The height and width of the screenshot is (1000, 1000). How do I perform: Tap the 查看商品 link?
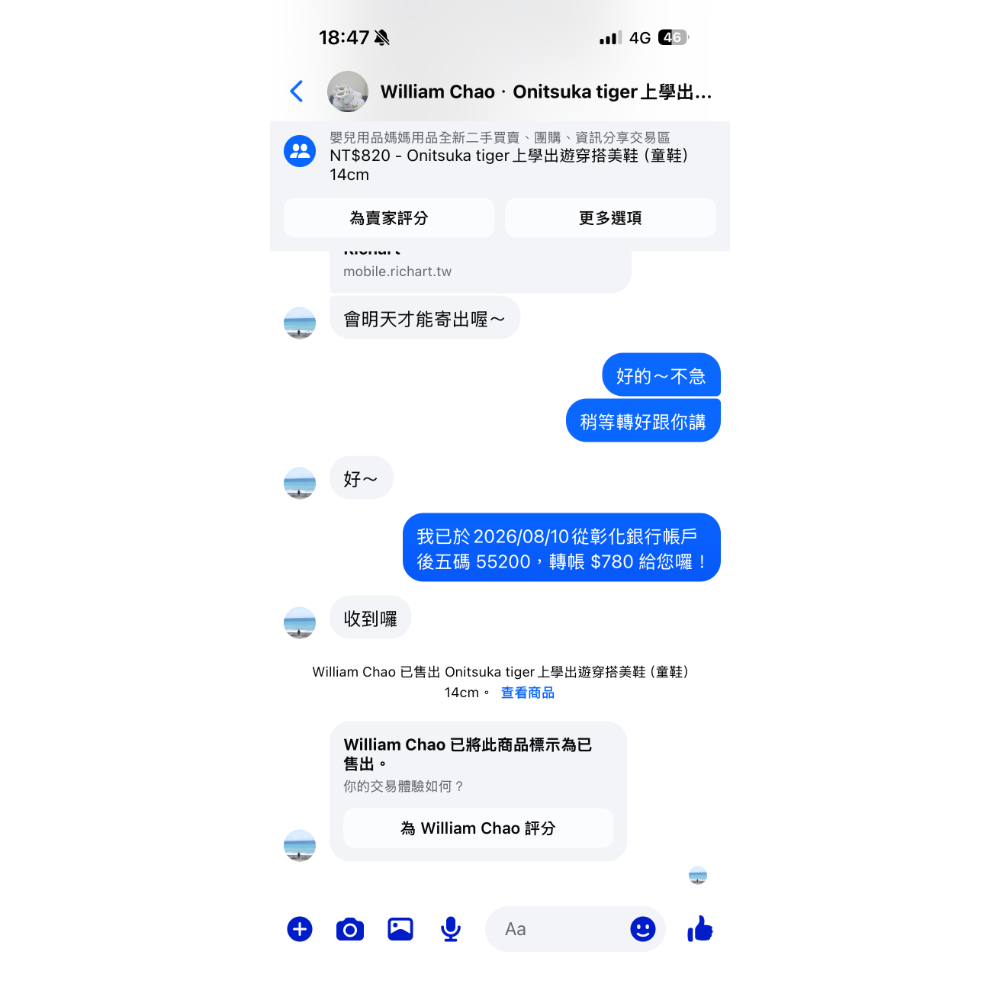tap(527, 693)
